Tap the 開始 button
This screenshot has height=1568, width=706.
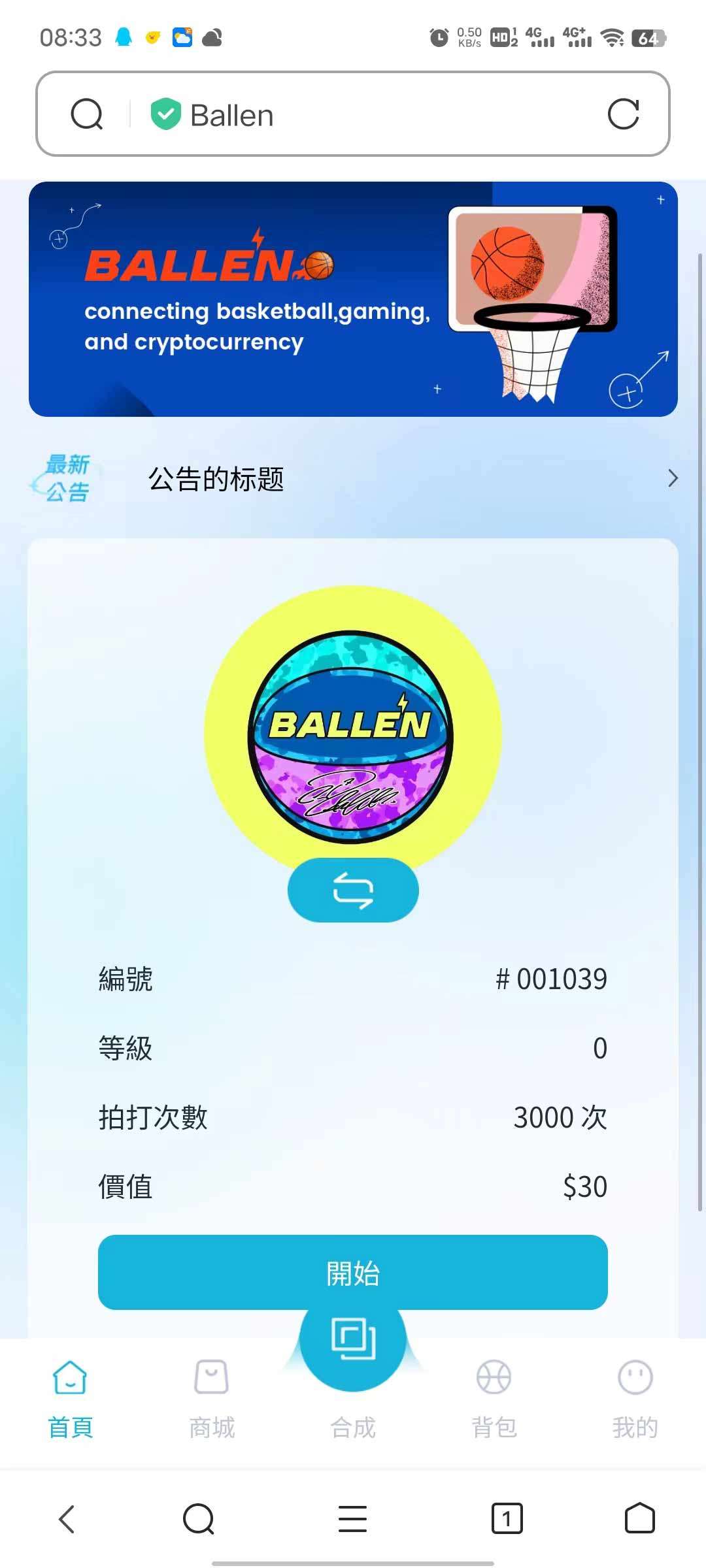coord(353,1272)
